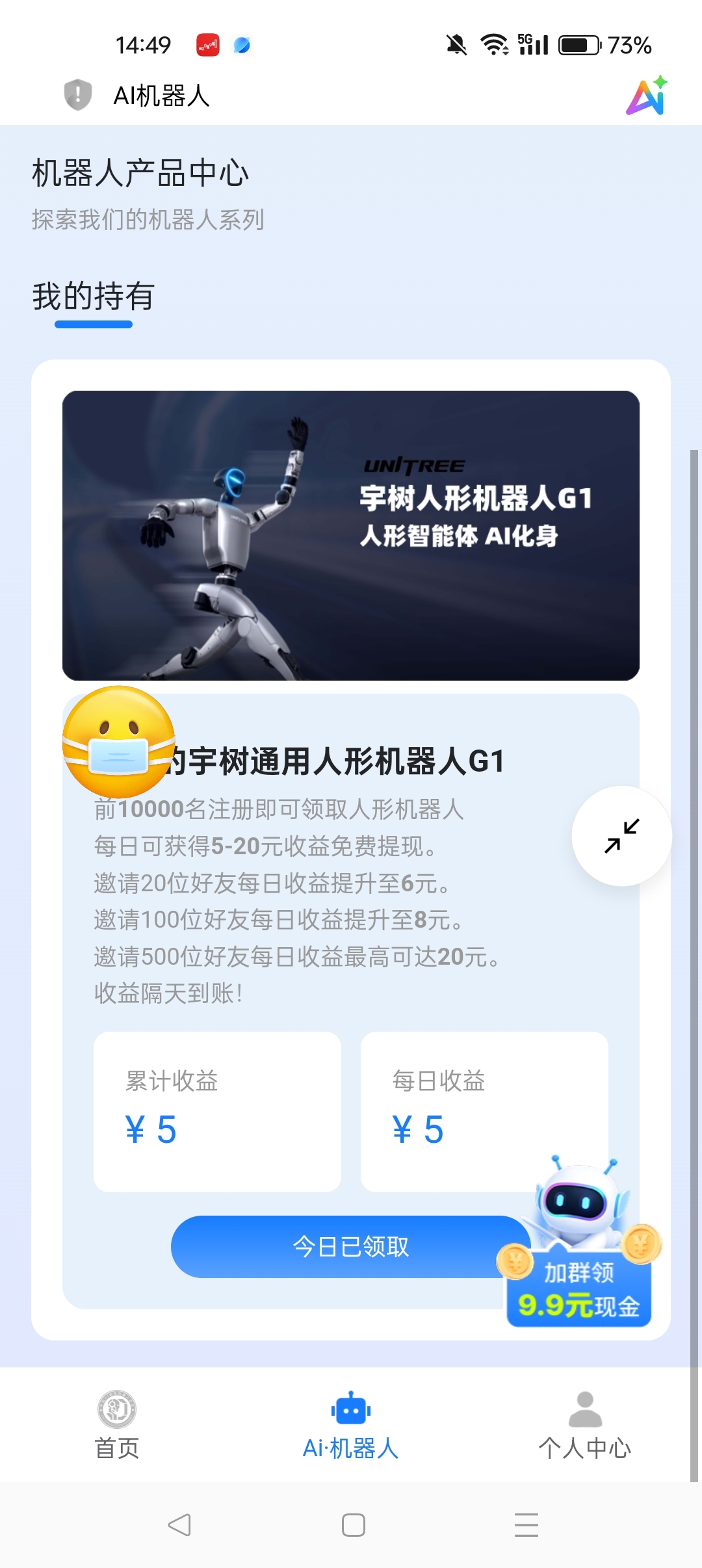Open recent apps from navigation bar
Image resolution: width=702 pixels, height=1568 pixels.
(526, 1525)
